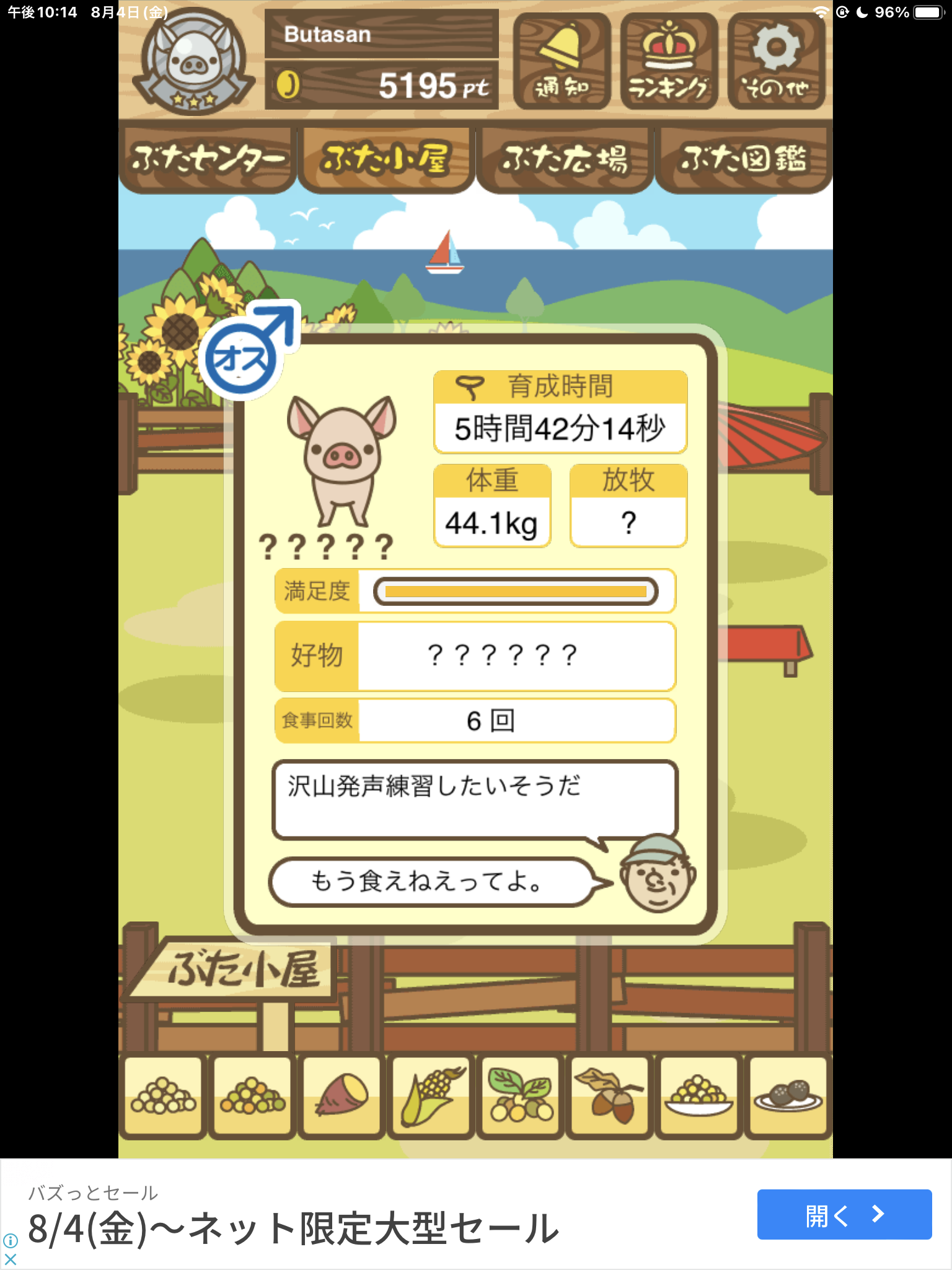This screenshot has height=1270, width=952.
Task: Open the ad with the 開く button
Action: [x=844, y=1214]
